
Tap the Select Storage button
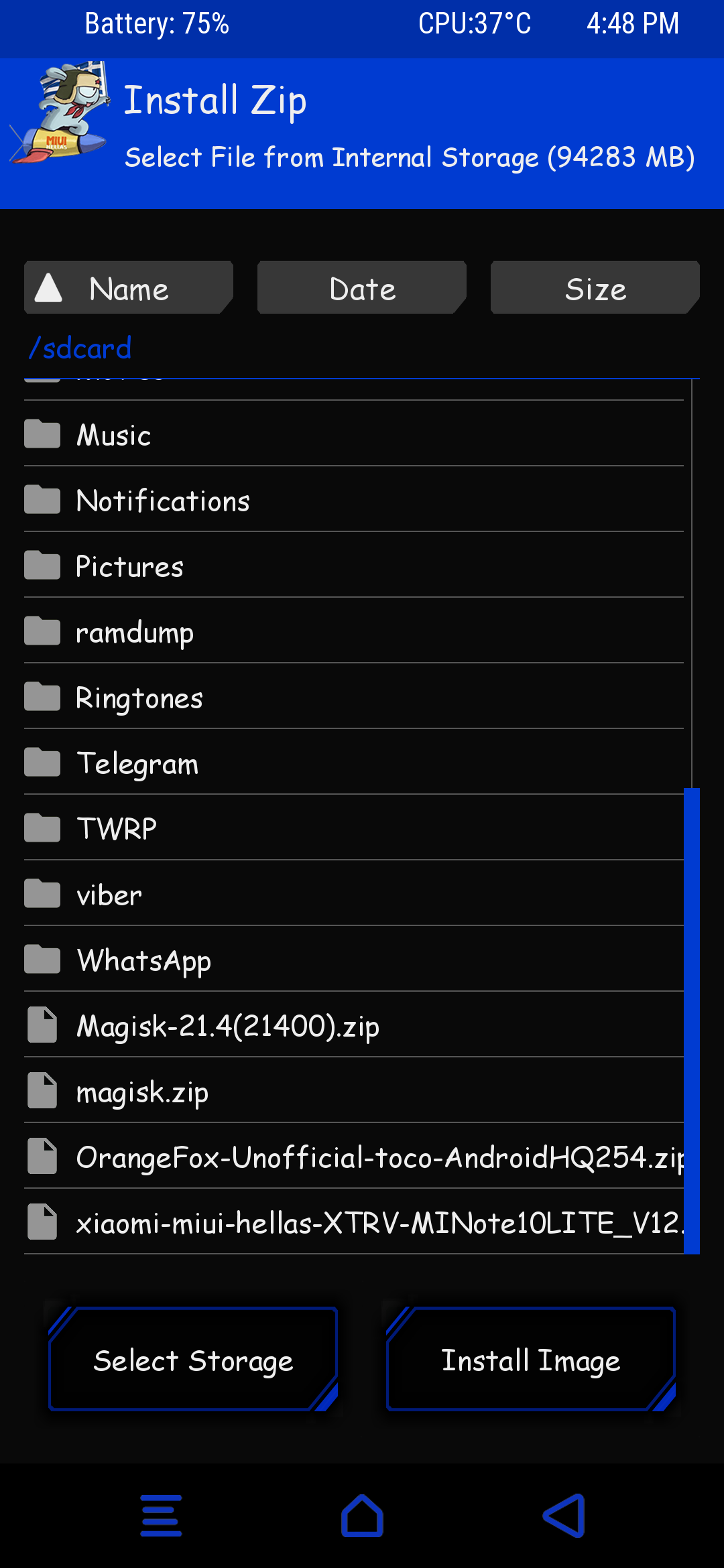tap(193, 1360)
